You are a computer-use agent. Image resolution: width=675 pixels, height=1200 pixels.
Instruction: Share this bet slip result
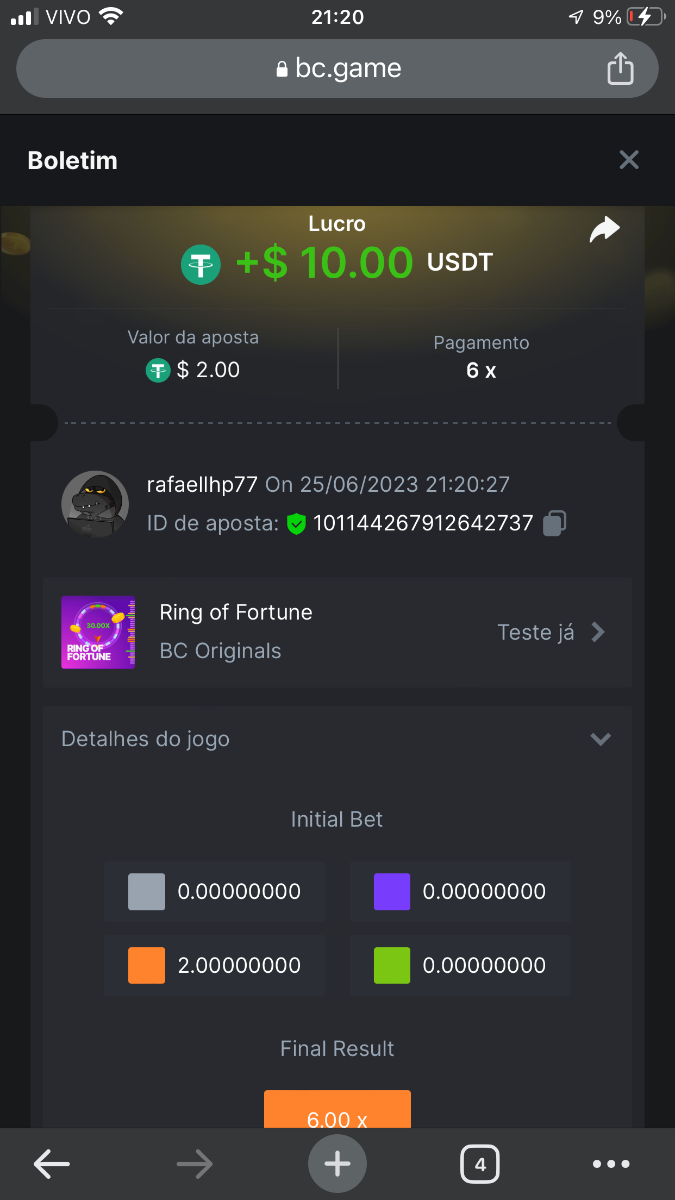tap(604, 231)
